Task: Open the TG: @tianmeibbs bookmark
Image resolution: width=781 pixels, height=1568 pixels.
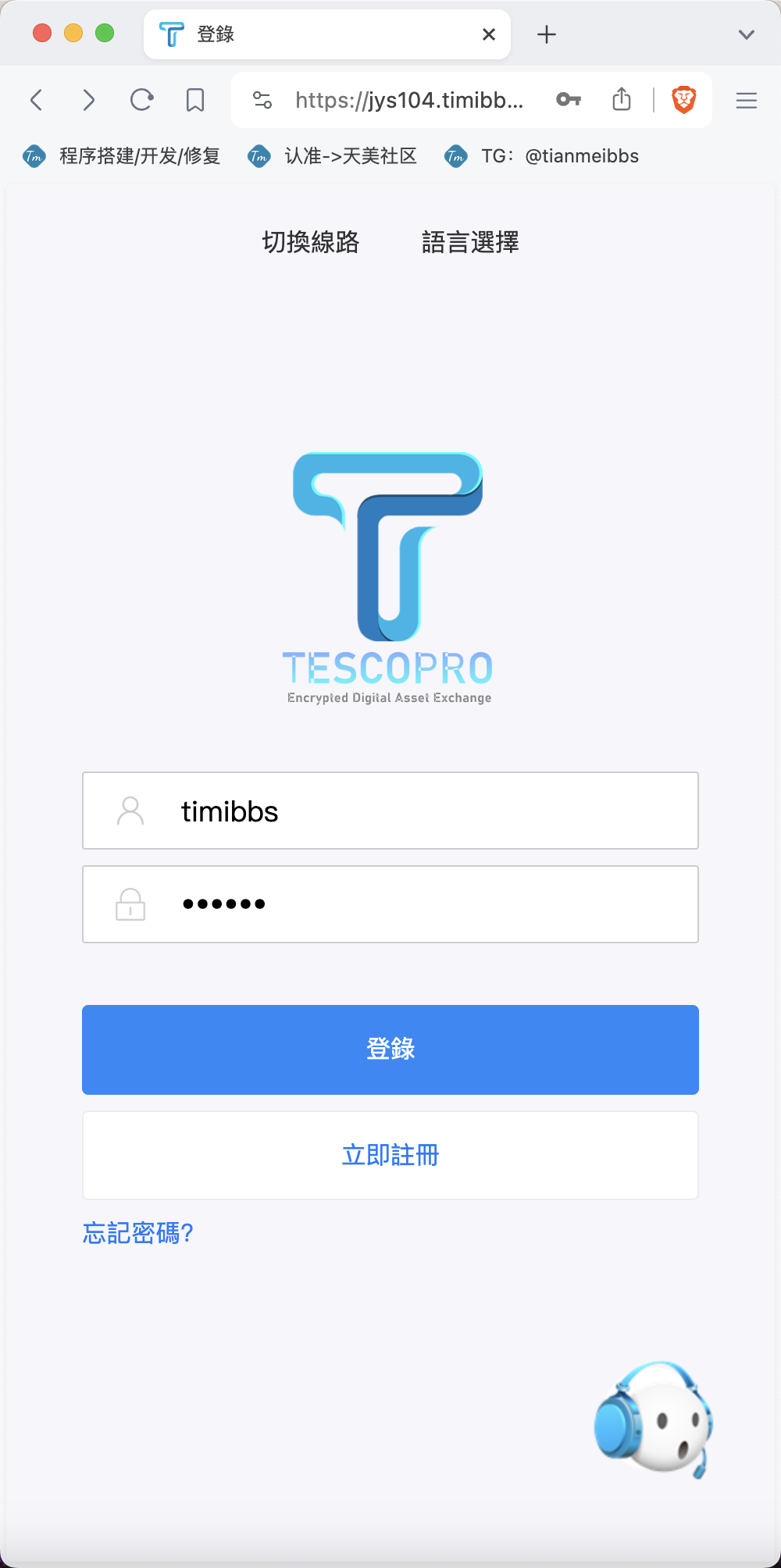Action: pyautogui.click(x=541, y=156)
